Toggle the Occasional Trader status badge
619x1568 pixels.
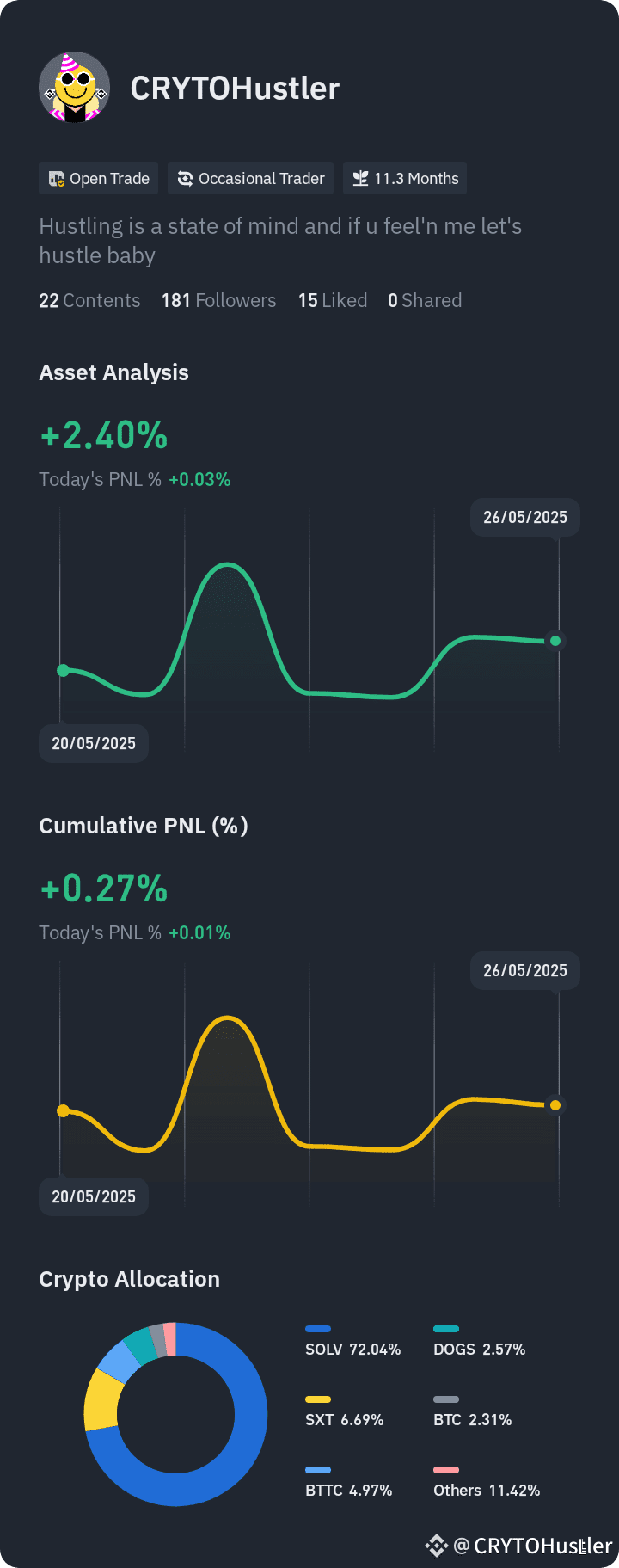[x=250, y=178]
